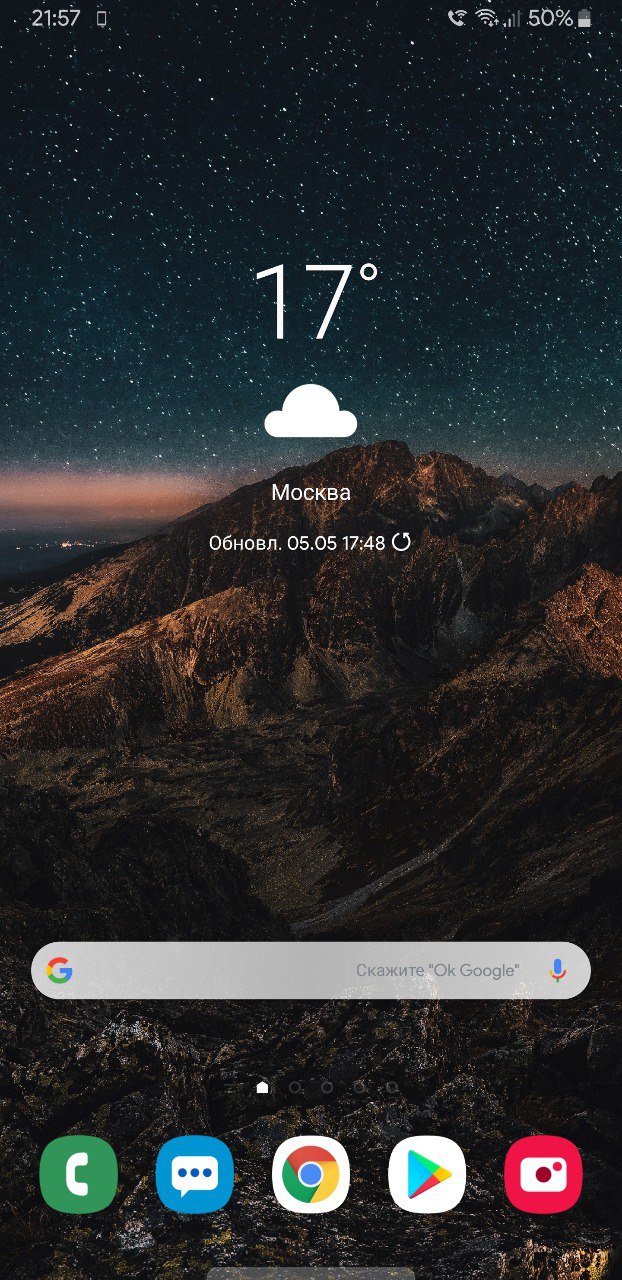Refresh the weather widget update
Viewport: 622px width, 1280px height.
point(402,543)
